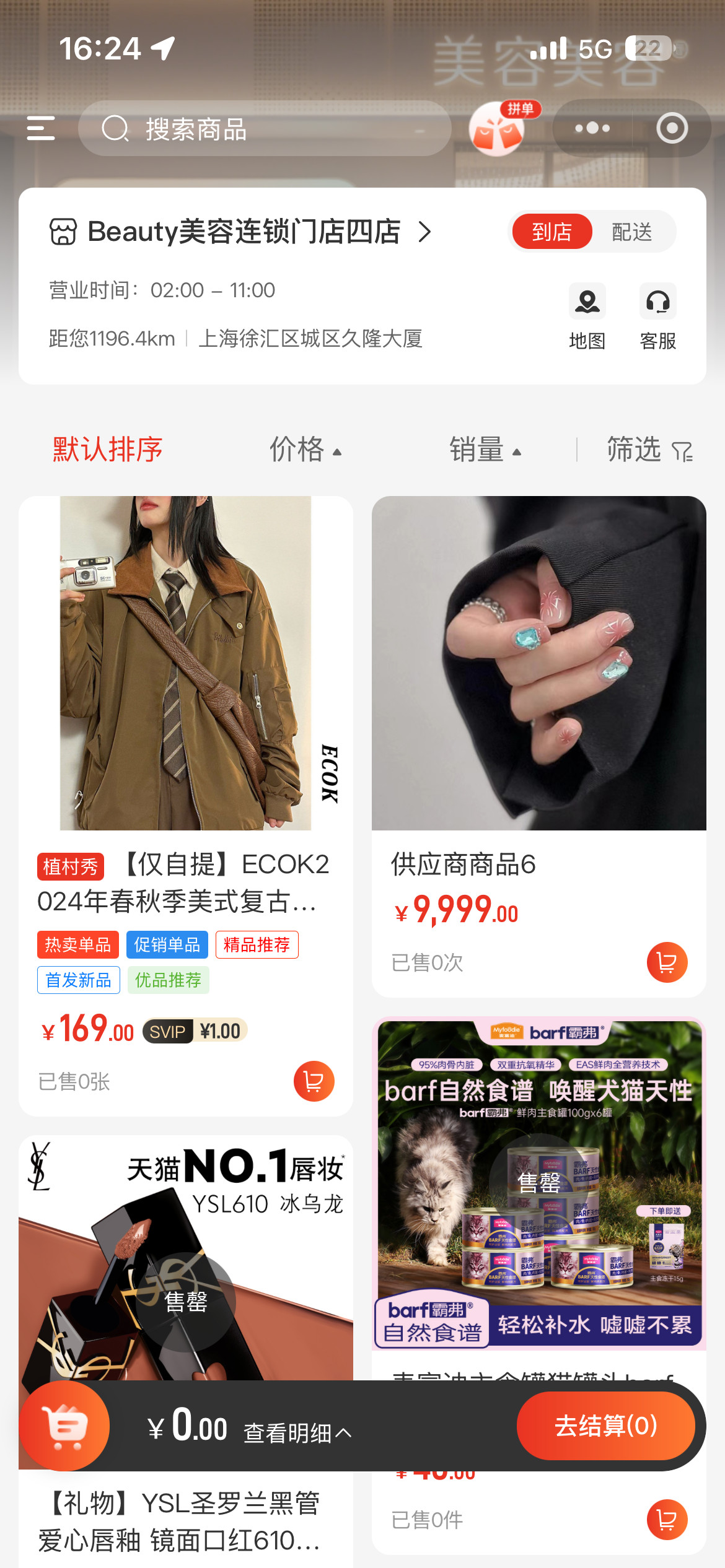This screenshot has height=1568, width=725.
Task: Open Beauty美容连锁门店四店 store details
Action: tap(240, 232)
